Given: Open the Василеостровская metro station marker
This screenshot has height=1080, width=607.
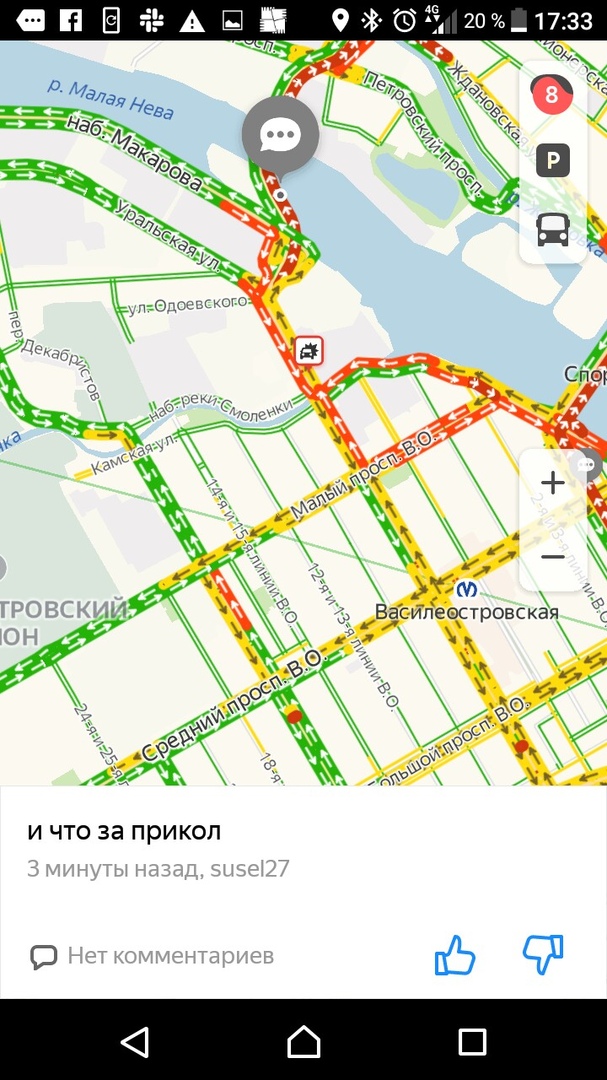Looking at the screenshot, I should point(466,588).
